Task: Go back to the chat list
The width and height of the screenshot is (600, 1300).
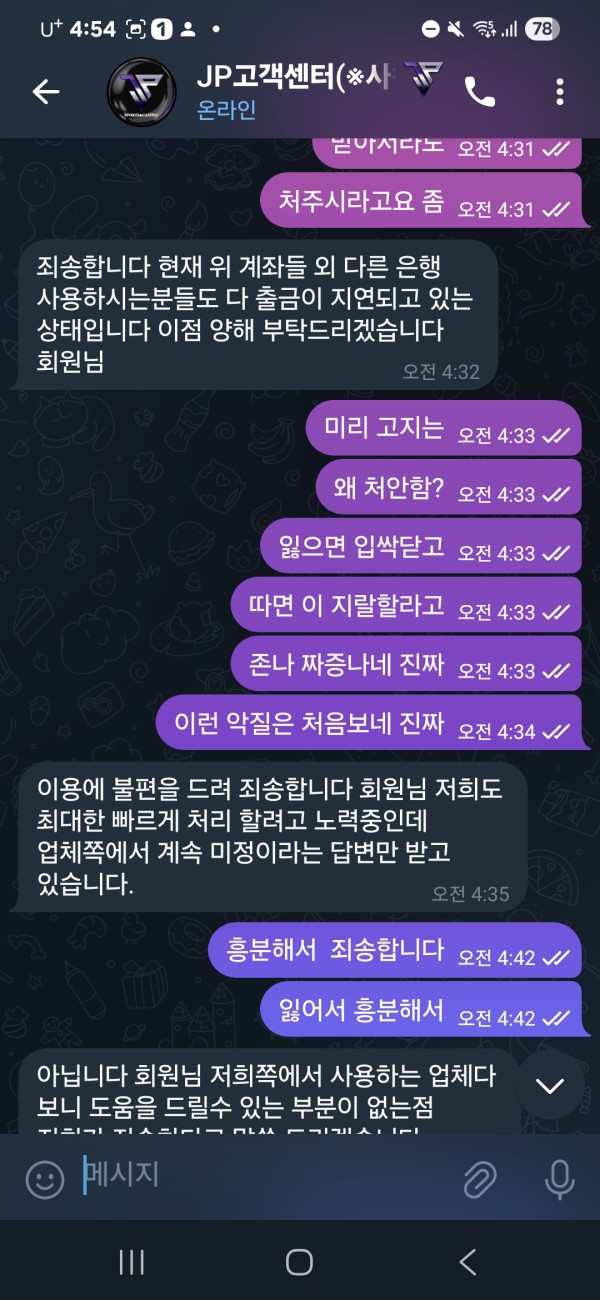Action: [46, 91]
